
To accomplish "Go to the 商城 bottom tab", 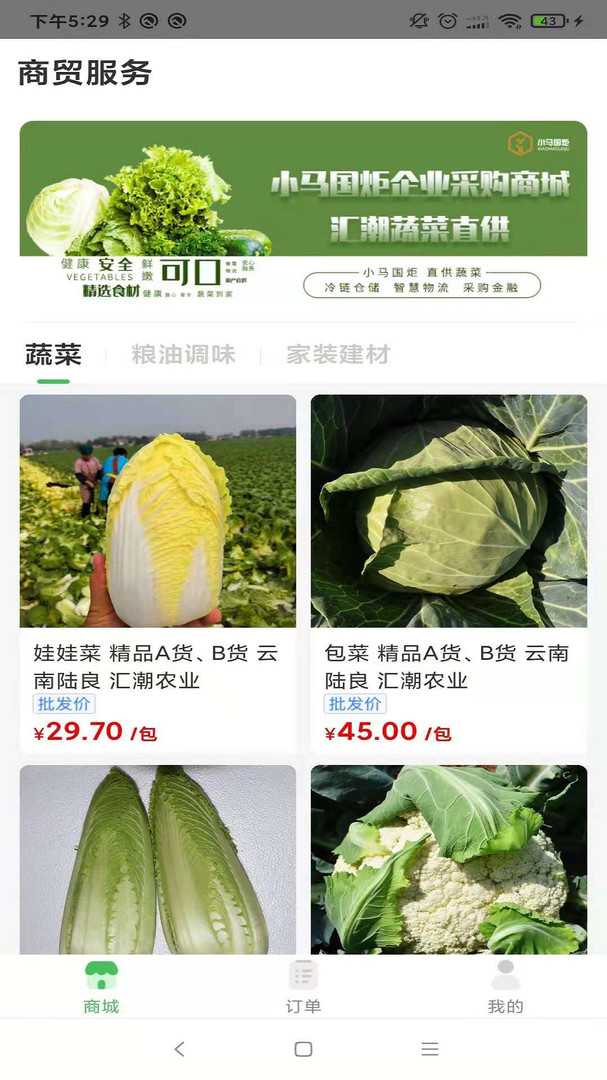I will pyautogui.click(x=101, y=986).
